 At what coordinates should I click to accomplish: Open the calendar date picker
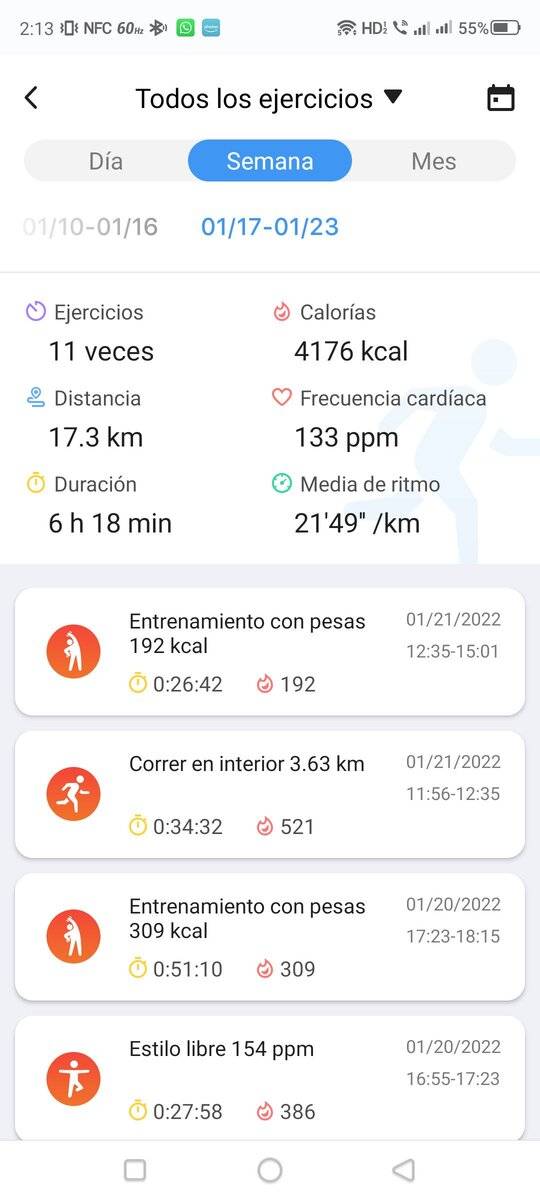[x=501, y=98]
